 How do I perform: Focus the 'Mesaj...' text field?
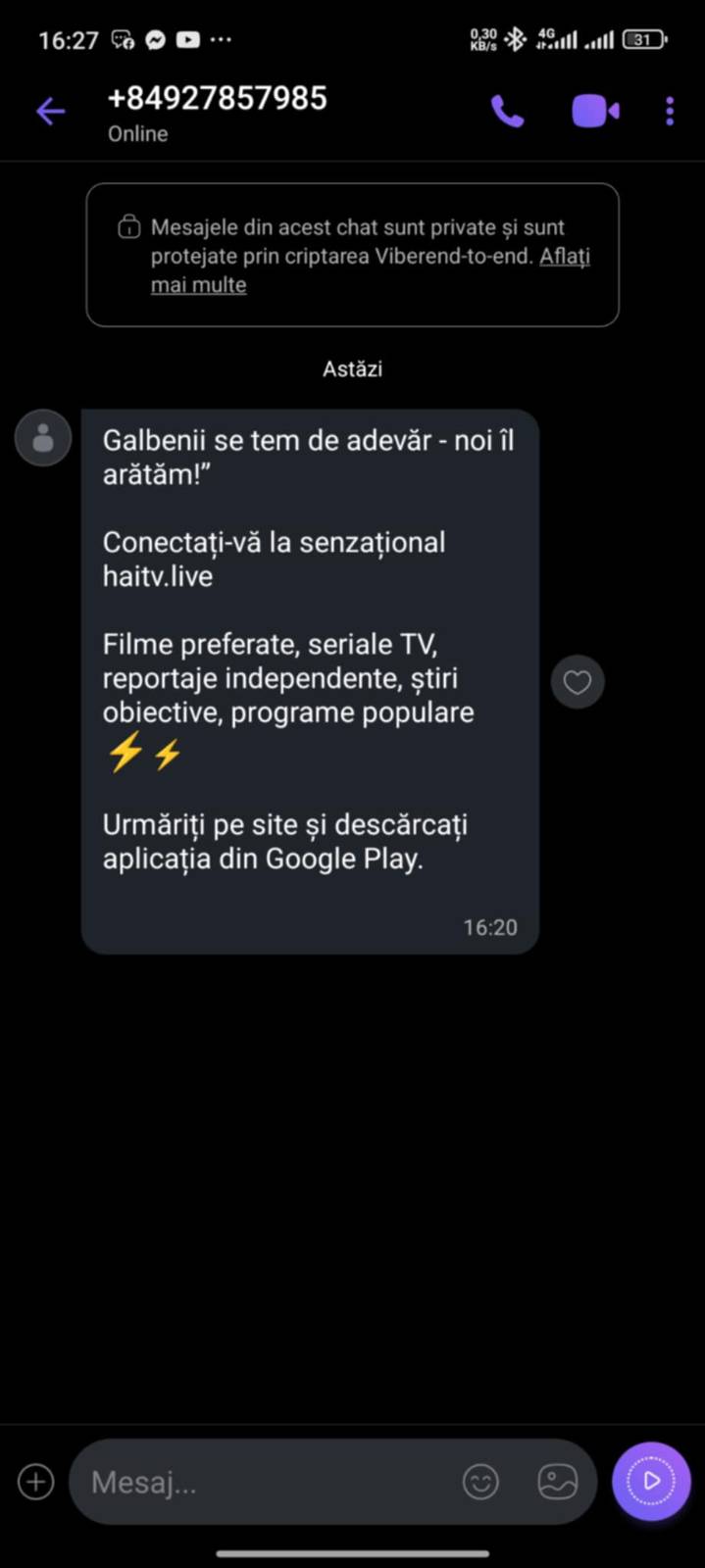click(265, 1482)
